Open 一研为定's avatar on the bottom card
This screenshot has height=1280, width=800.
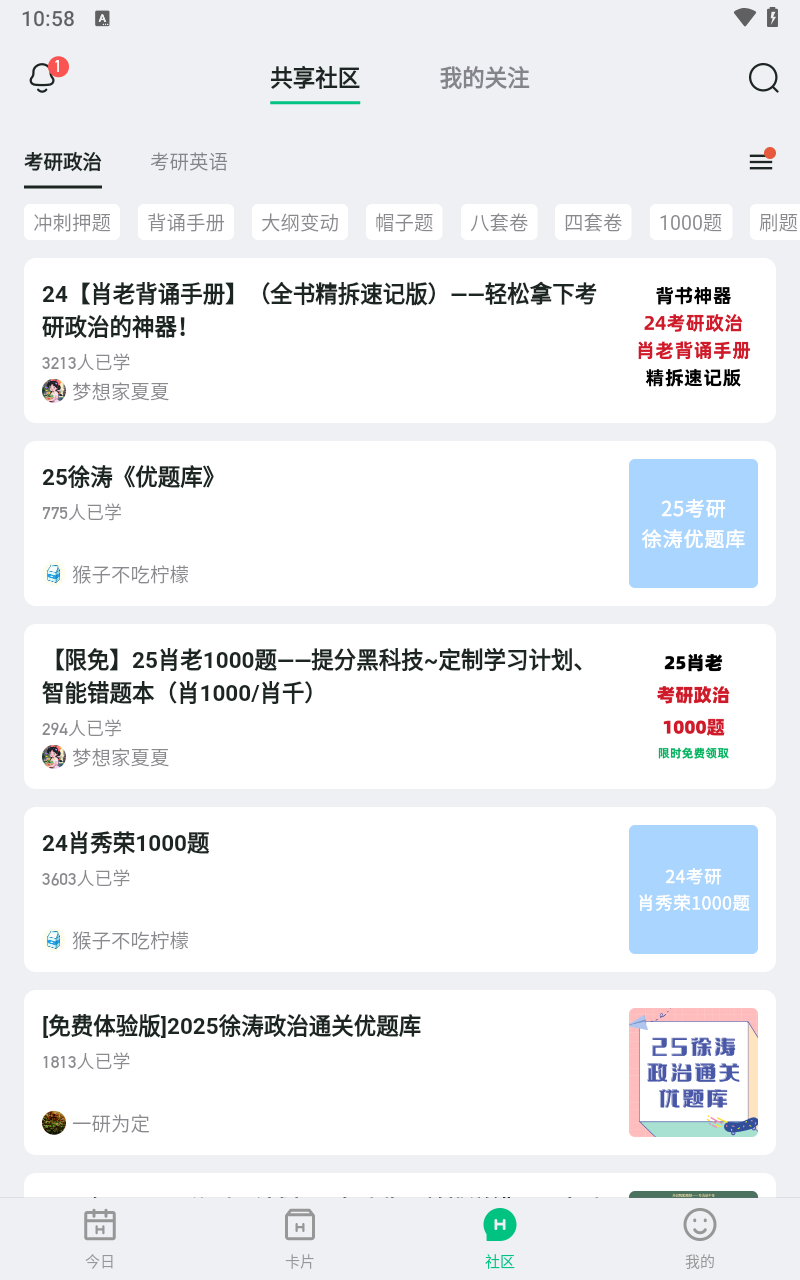click(x=53, y=1123)
